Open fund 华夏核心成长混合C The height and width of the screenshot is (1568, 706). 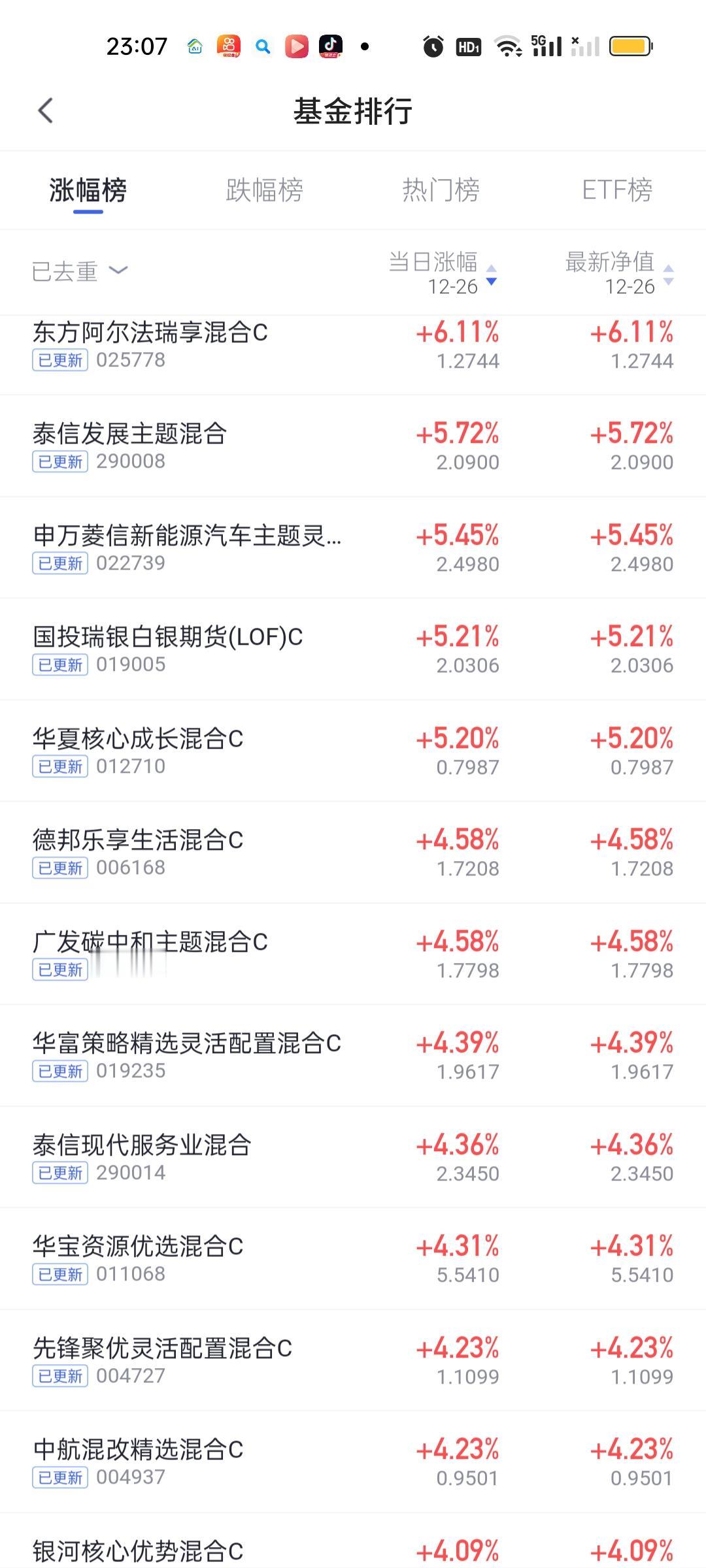click(353, 751)
